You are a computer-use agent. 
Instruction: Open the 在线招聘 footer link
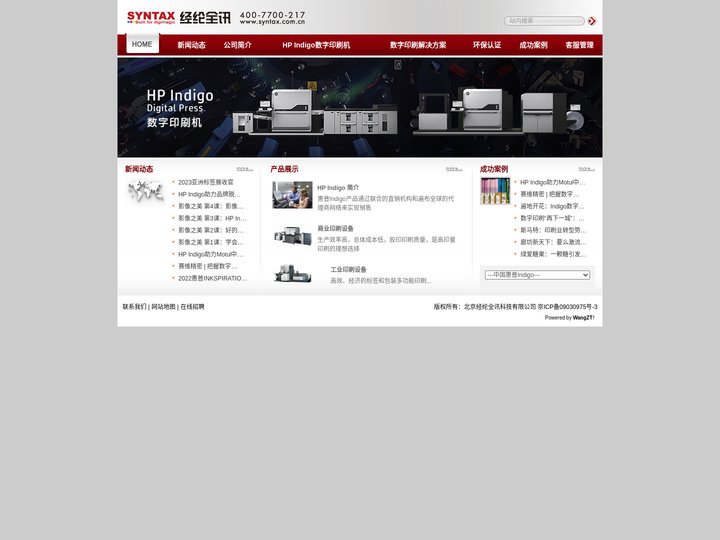tap(192, 307)
